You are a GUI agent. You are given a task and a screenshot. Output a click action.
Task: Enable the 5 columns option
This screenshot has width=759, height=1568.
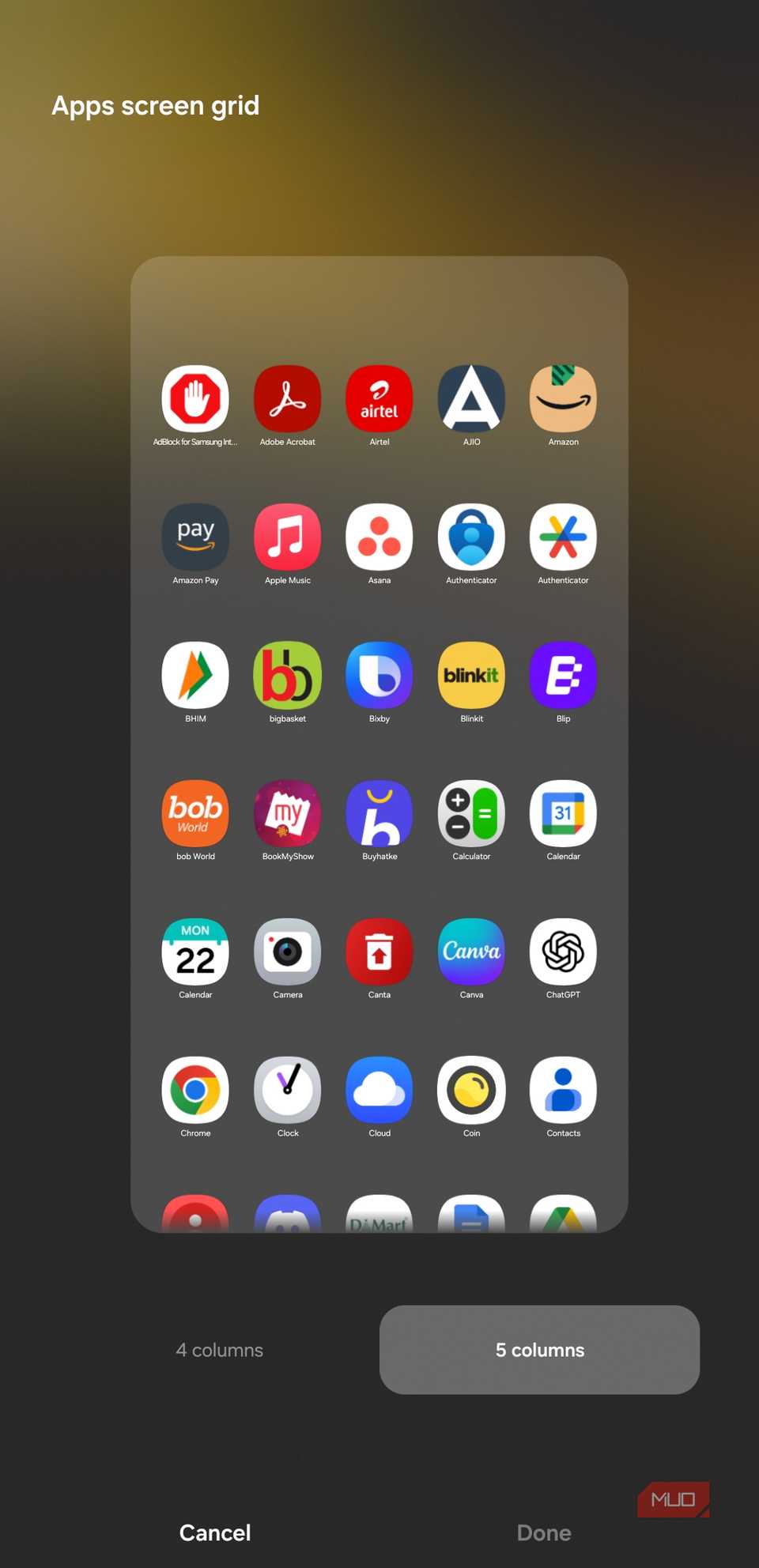point(539,1349)
